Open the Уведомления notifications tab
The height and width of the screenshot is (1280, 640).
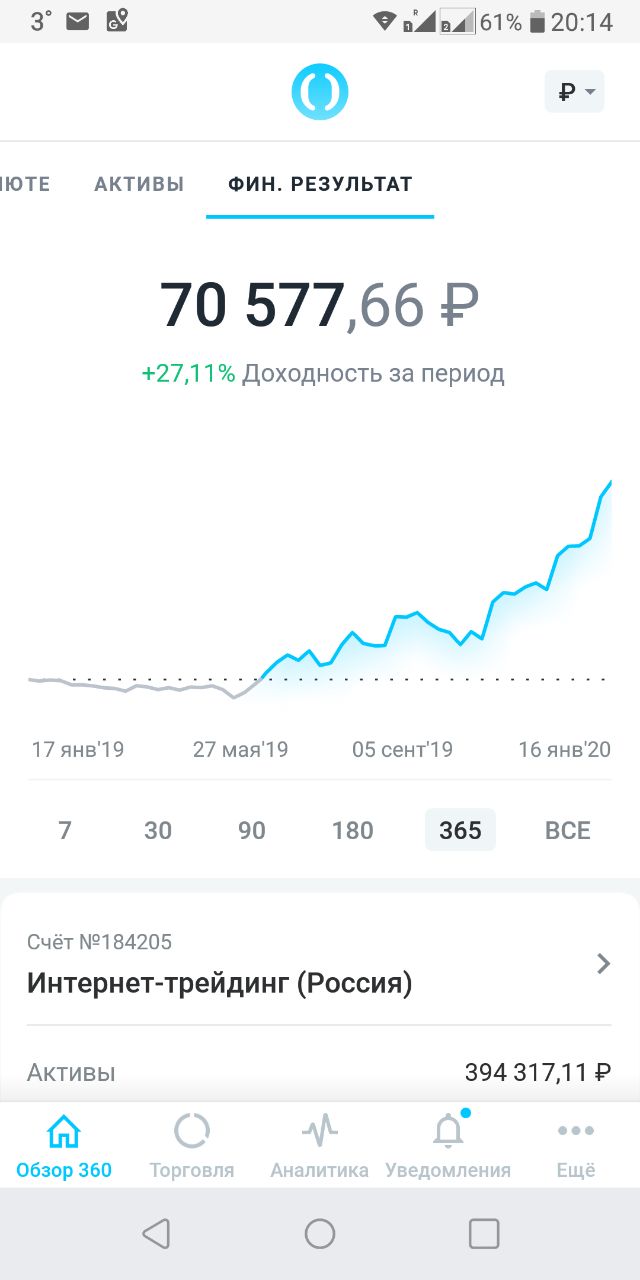coord(448,1148)
